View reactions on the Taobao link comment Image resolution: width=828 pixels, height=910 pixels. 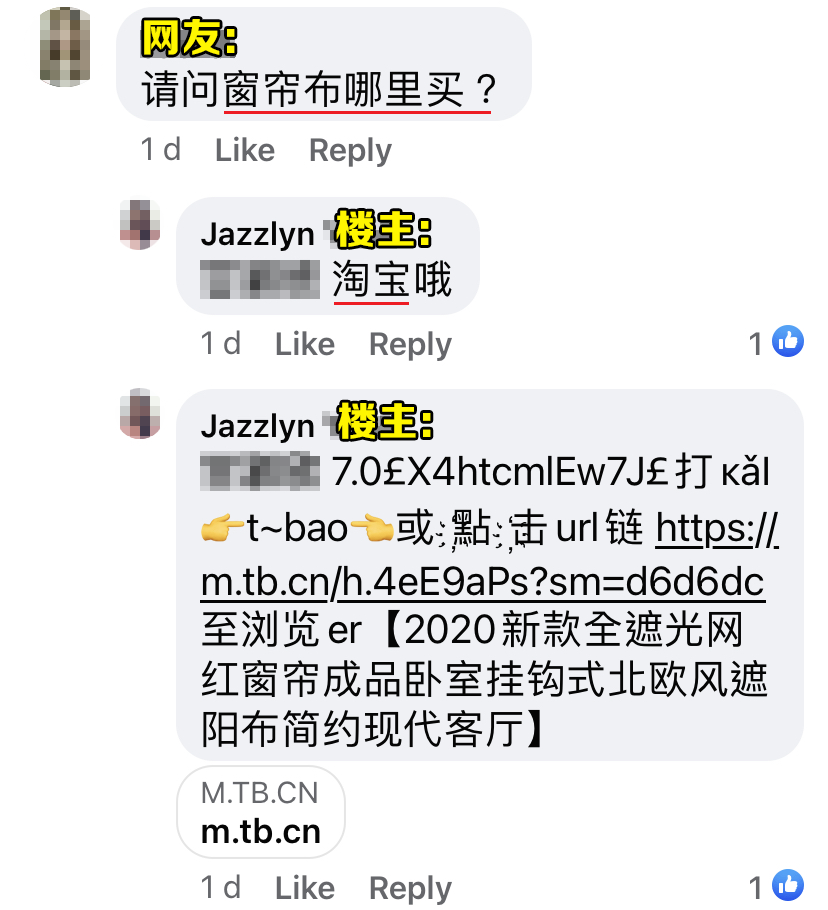click(x=777, y=886)
